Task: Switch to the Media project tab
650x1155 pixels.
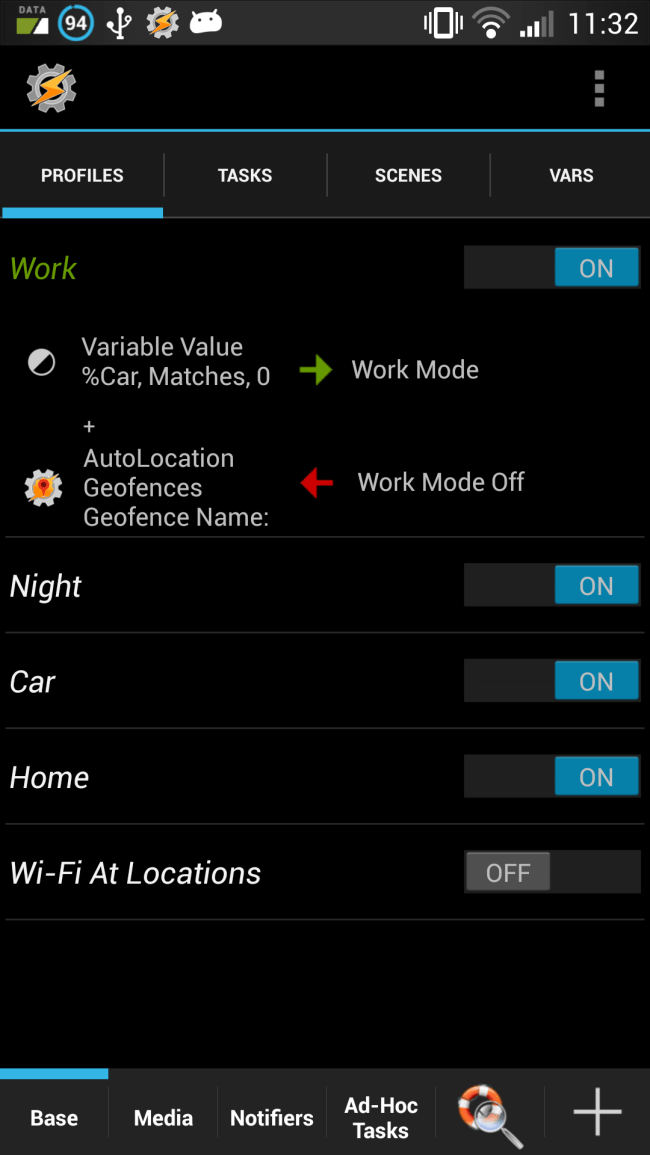Action: (163, 1118)
